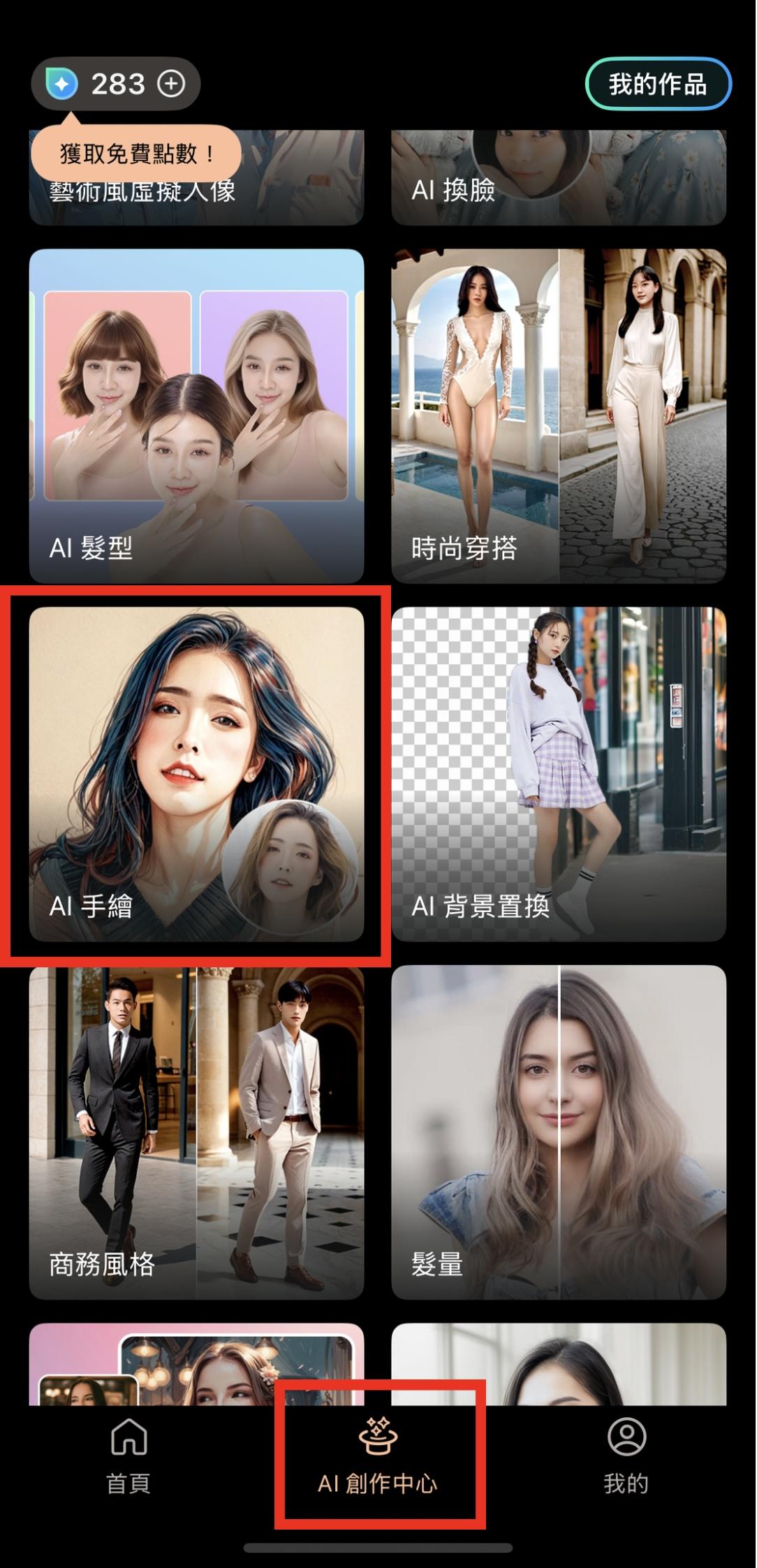Open the 髮量 feature card
This screenshot has width=757, height=1568.
coord(559,1132)
